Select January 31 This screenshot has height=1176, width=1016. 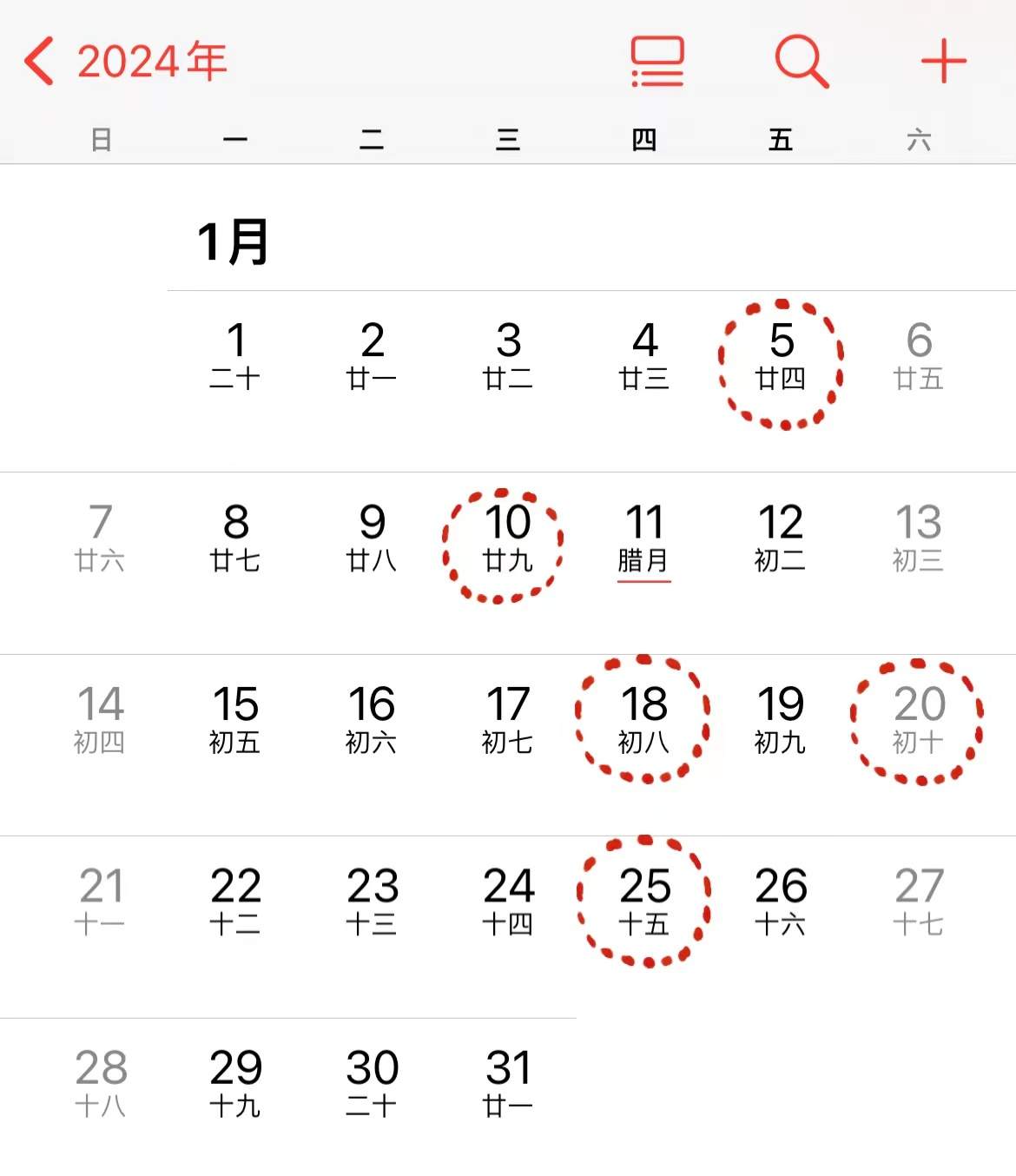coord(508,1084)
